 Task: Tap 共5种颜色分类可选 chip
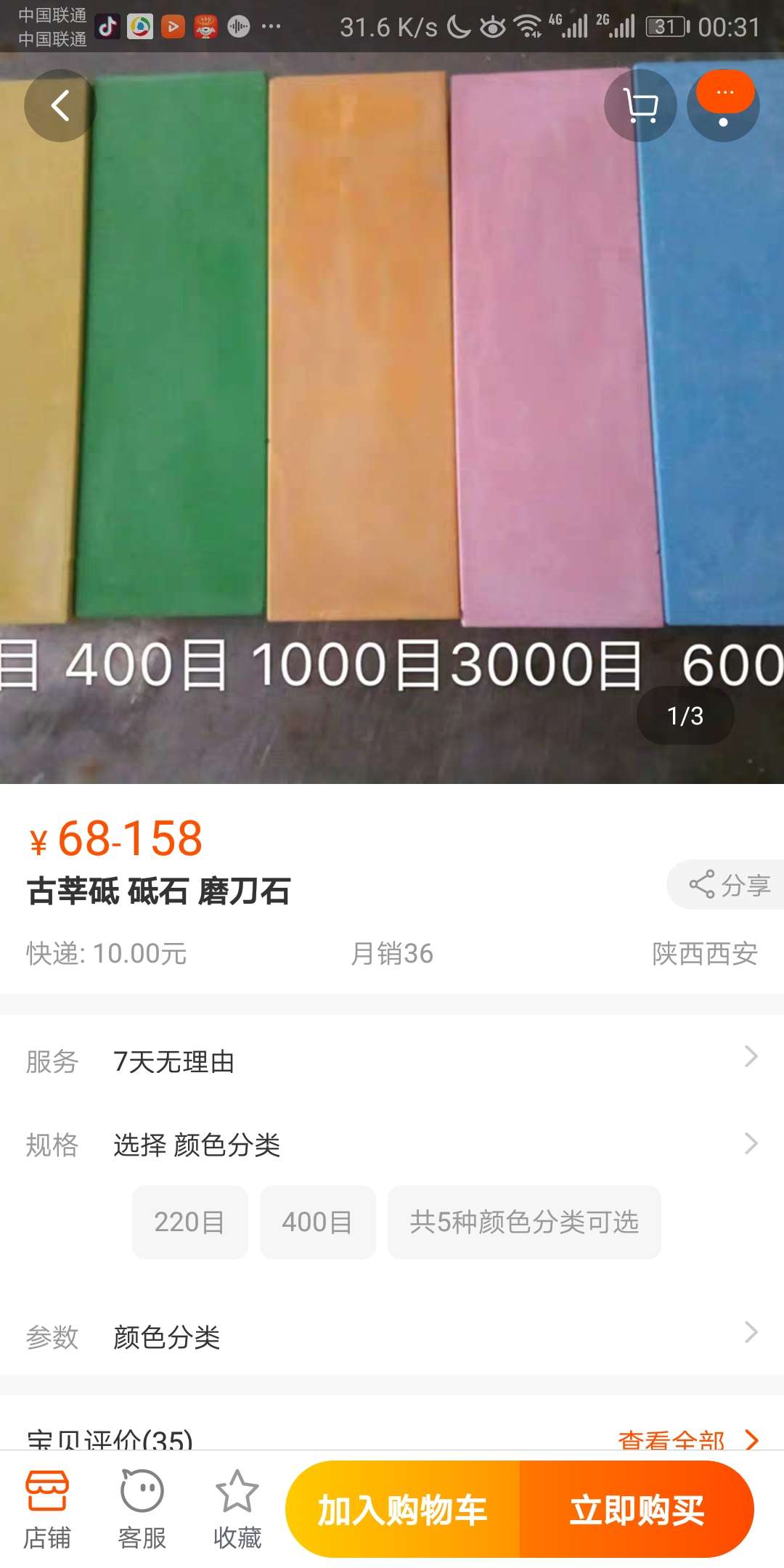coord(523,1222)
